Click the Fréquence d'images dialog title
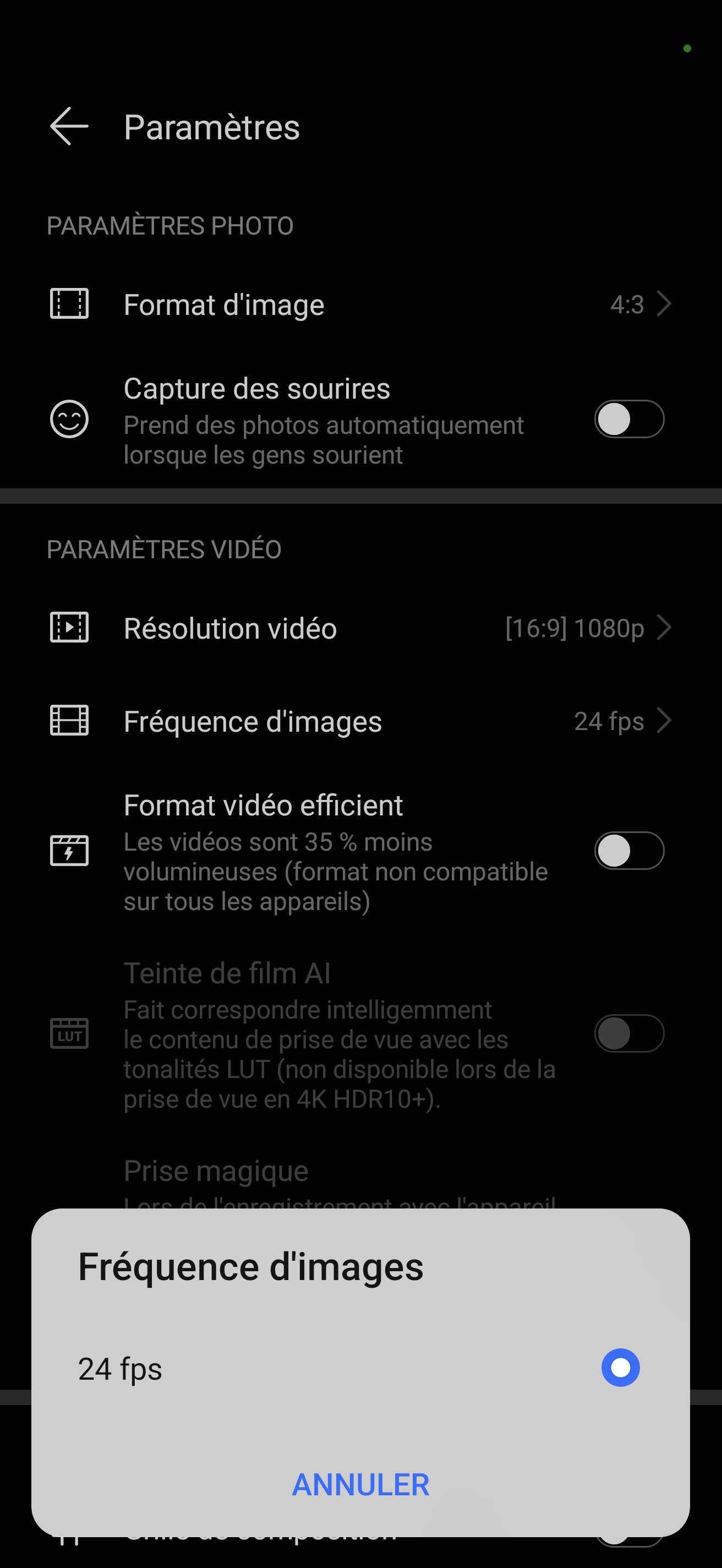 (250, 1267)
